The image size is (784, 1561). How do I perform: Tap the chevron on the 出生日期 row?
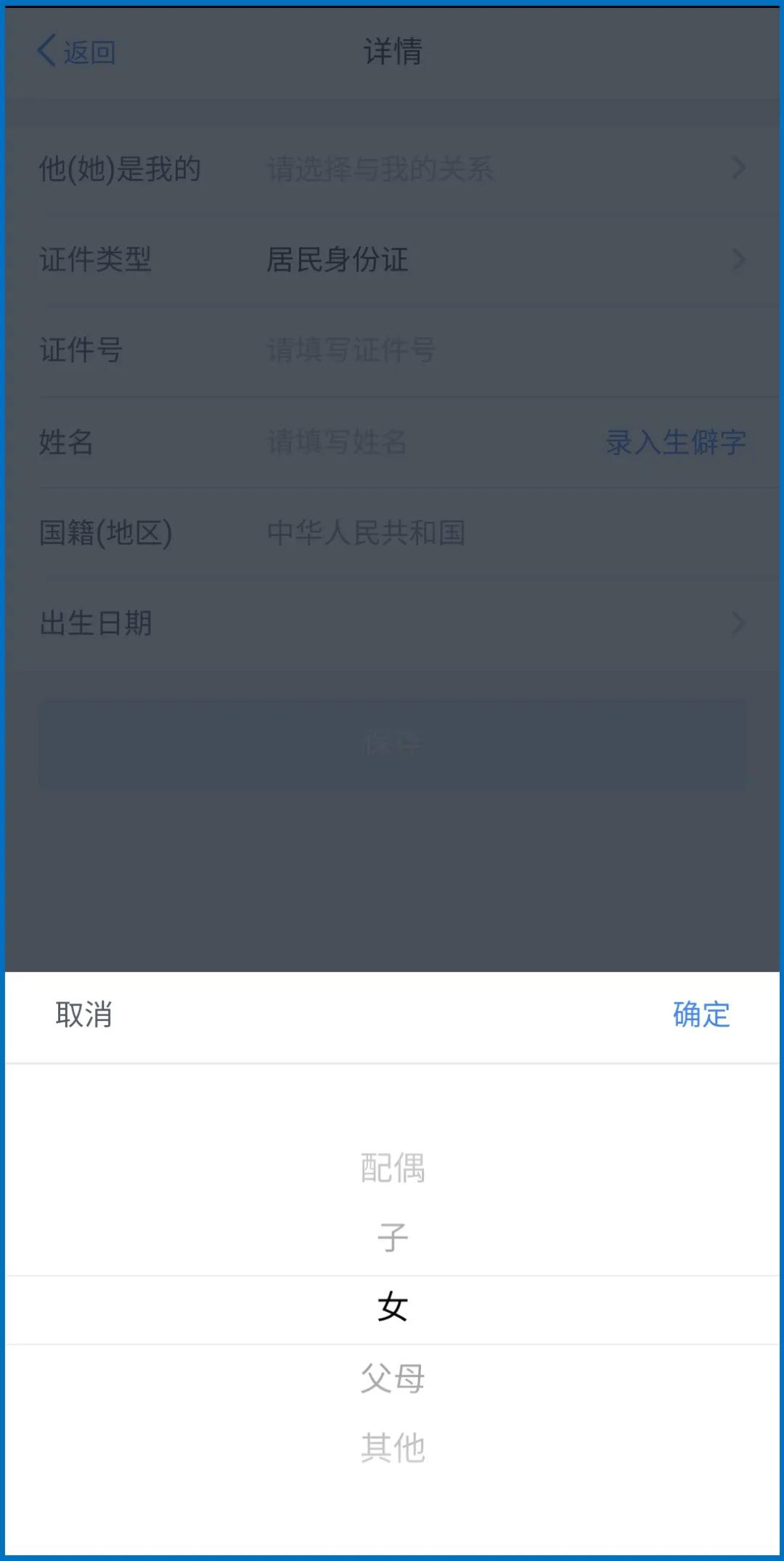[x=738, y=623]
